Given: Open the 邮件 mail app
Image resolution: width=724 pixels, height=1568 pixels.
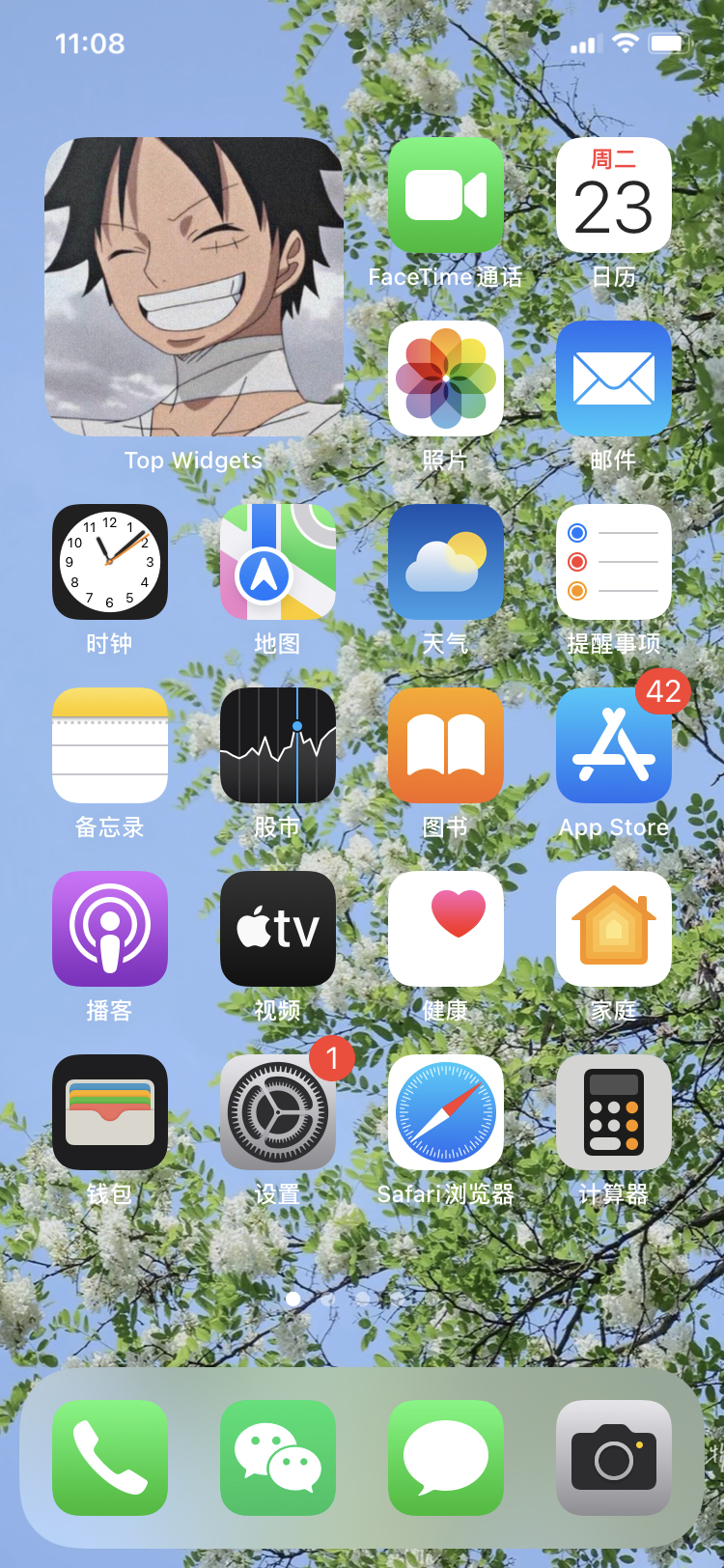Looking at the screenshot, I should tap(613, 378).
